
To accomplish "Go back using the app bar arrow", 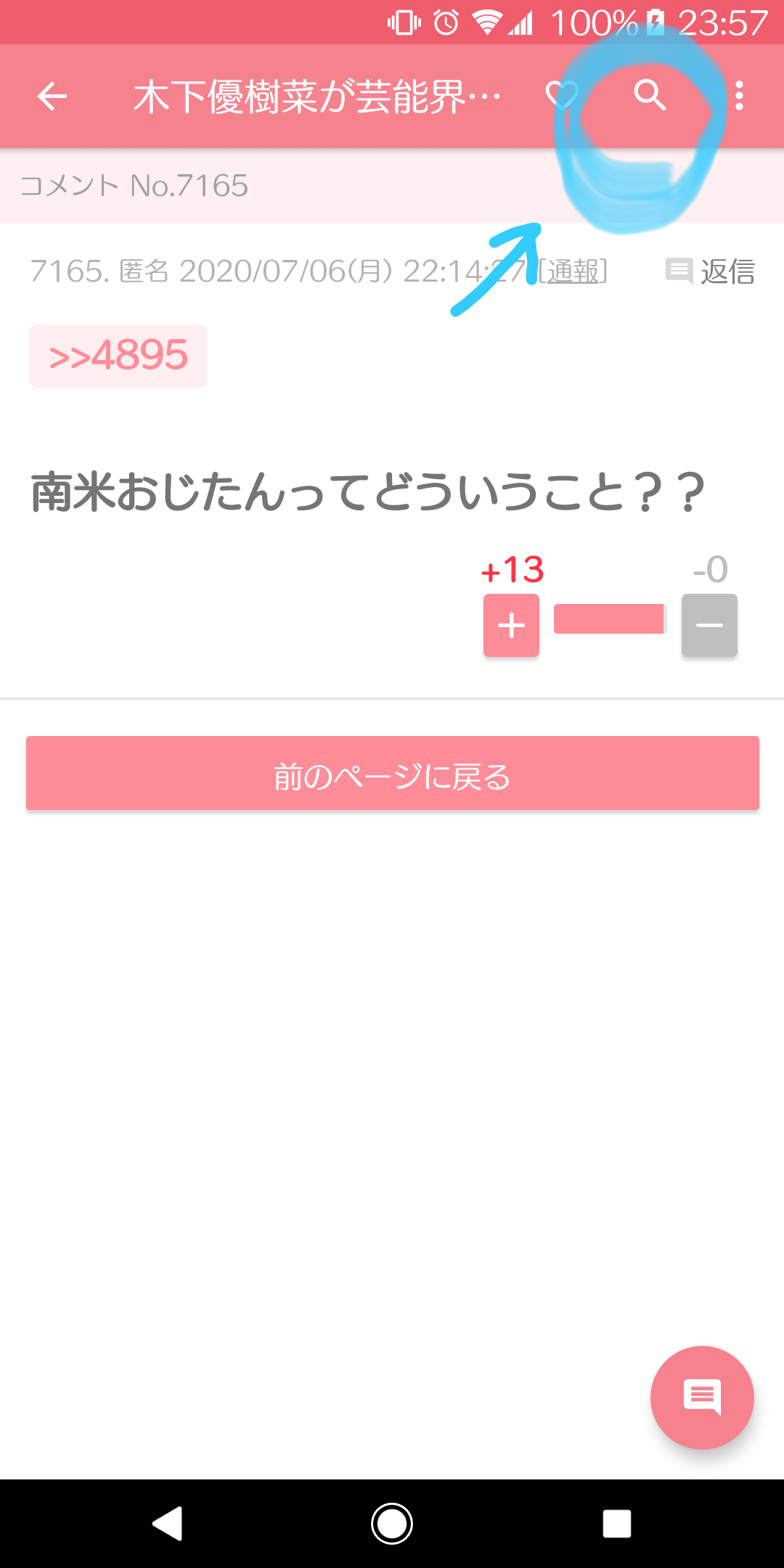I will pyautogui.click(x=52, y=96).
